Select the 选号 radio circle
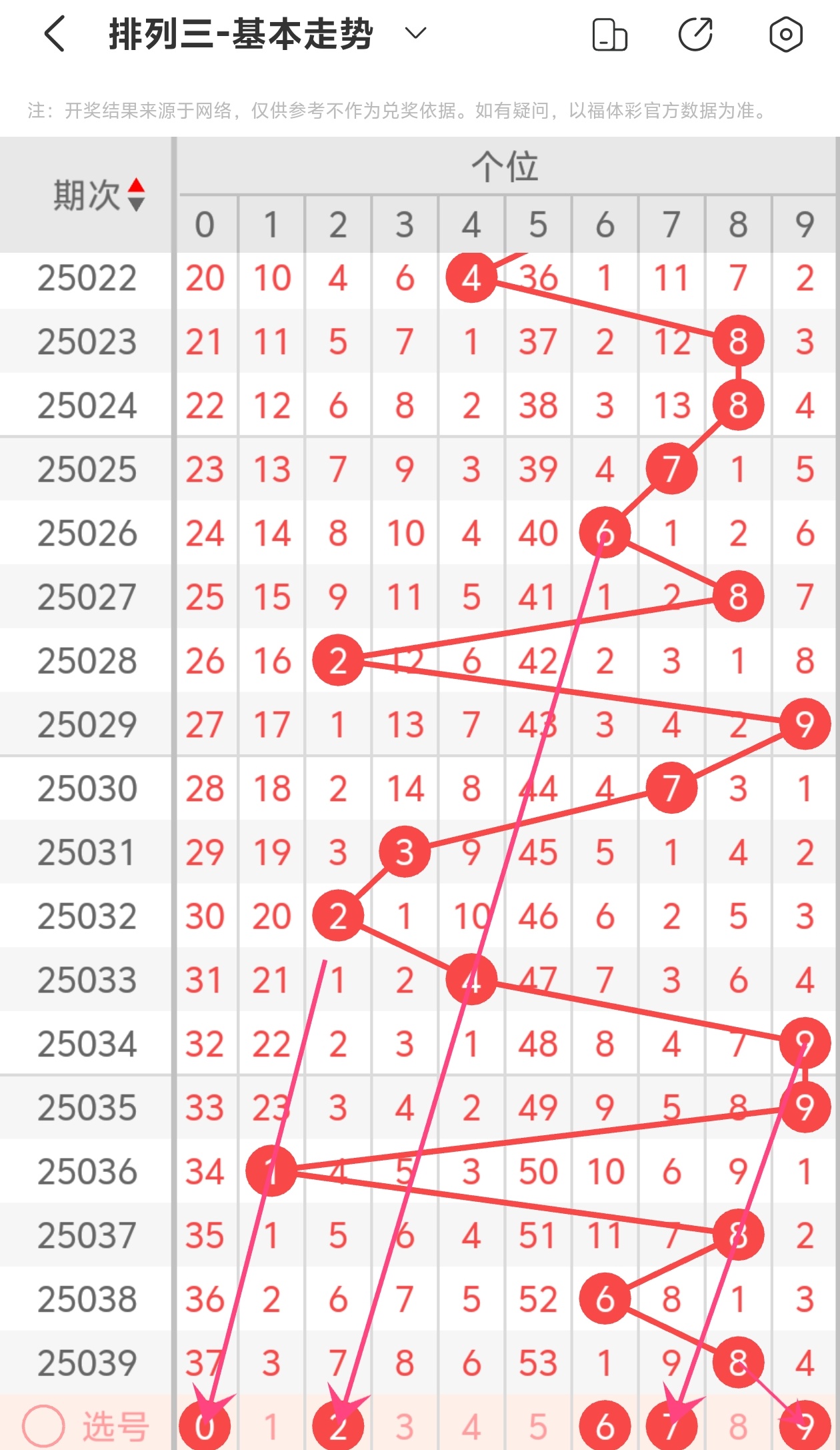This screenshot has width=840, height=1450. 43,1426
